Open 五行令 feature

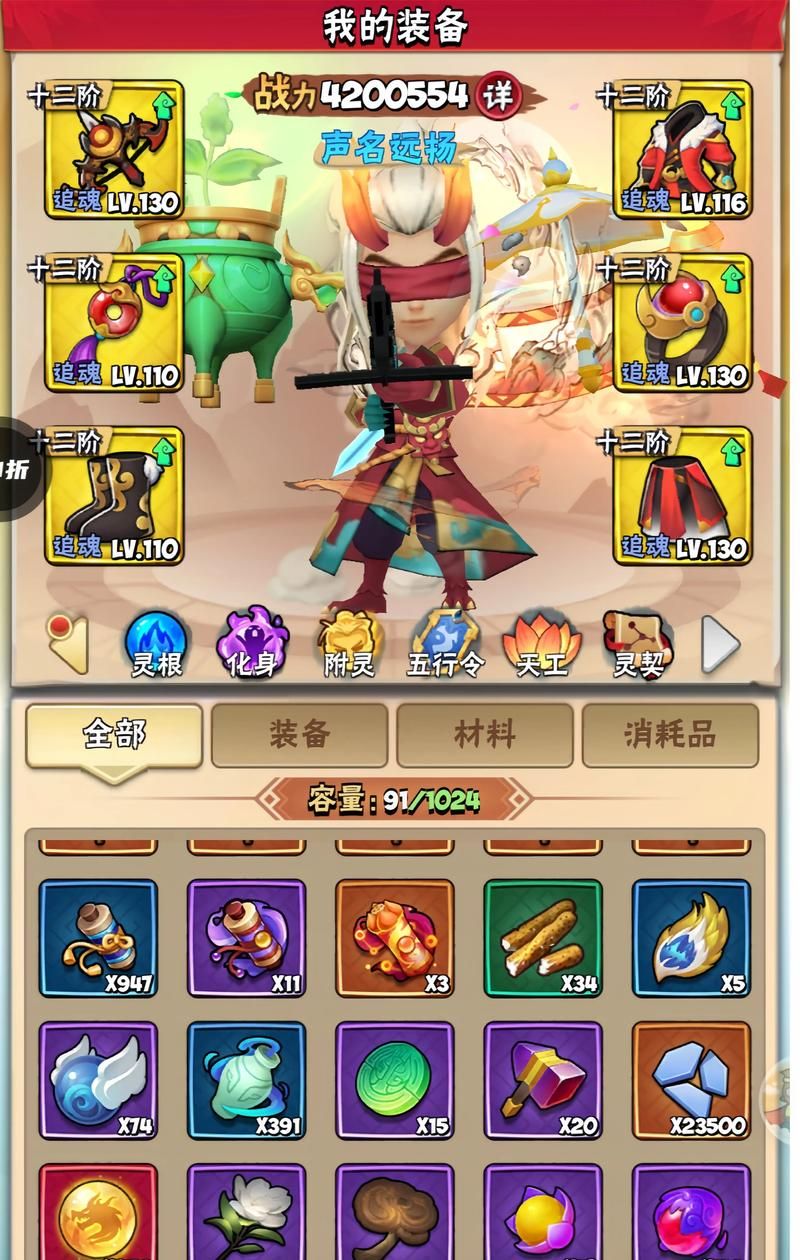(445, 644)
